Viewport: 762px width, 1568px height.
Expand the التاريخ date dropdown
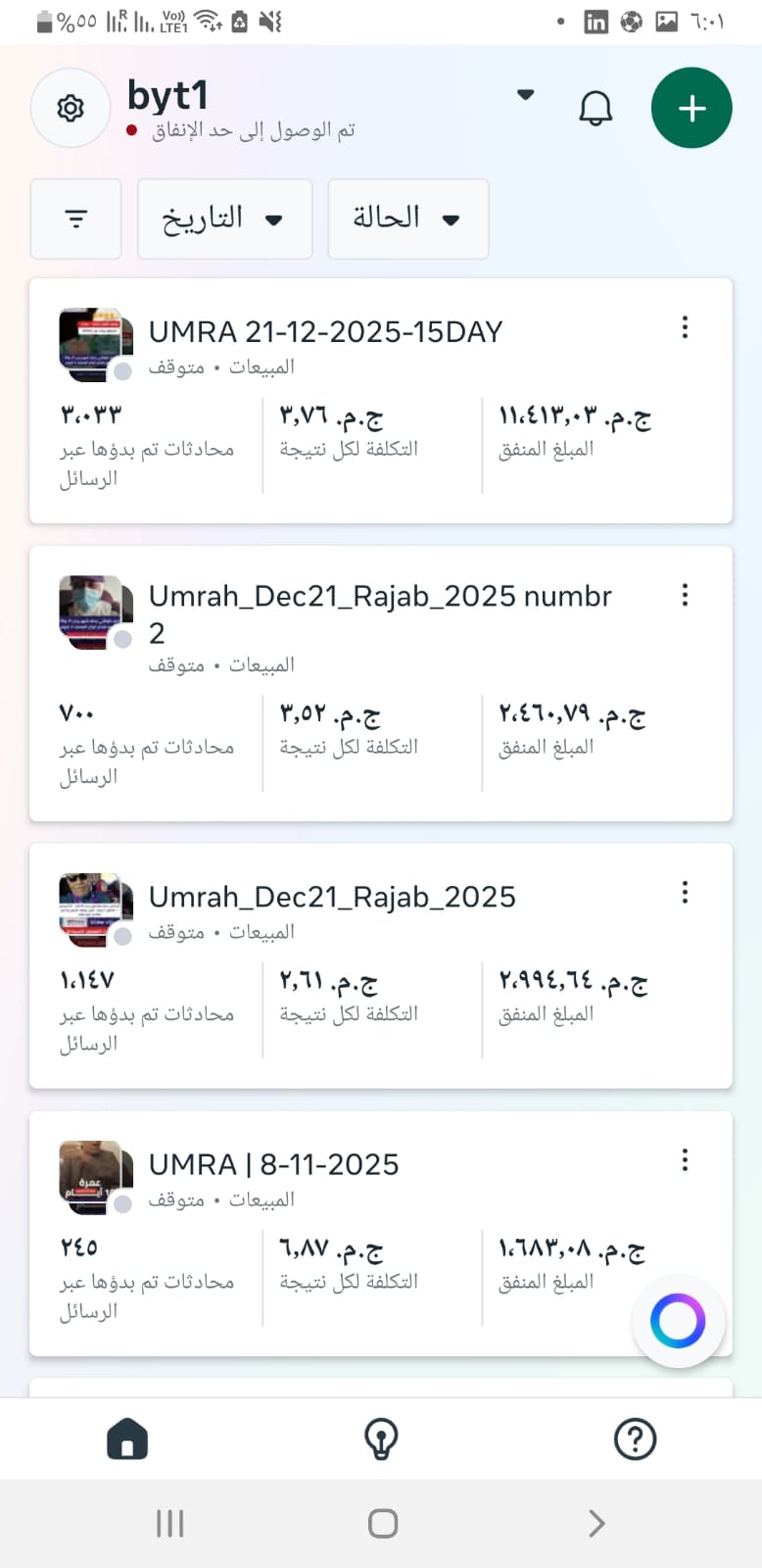coord(224,219)
